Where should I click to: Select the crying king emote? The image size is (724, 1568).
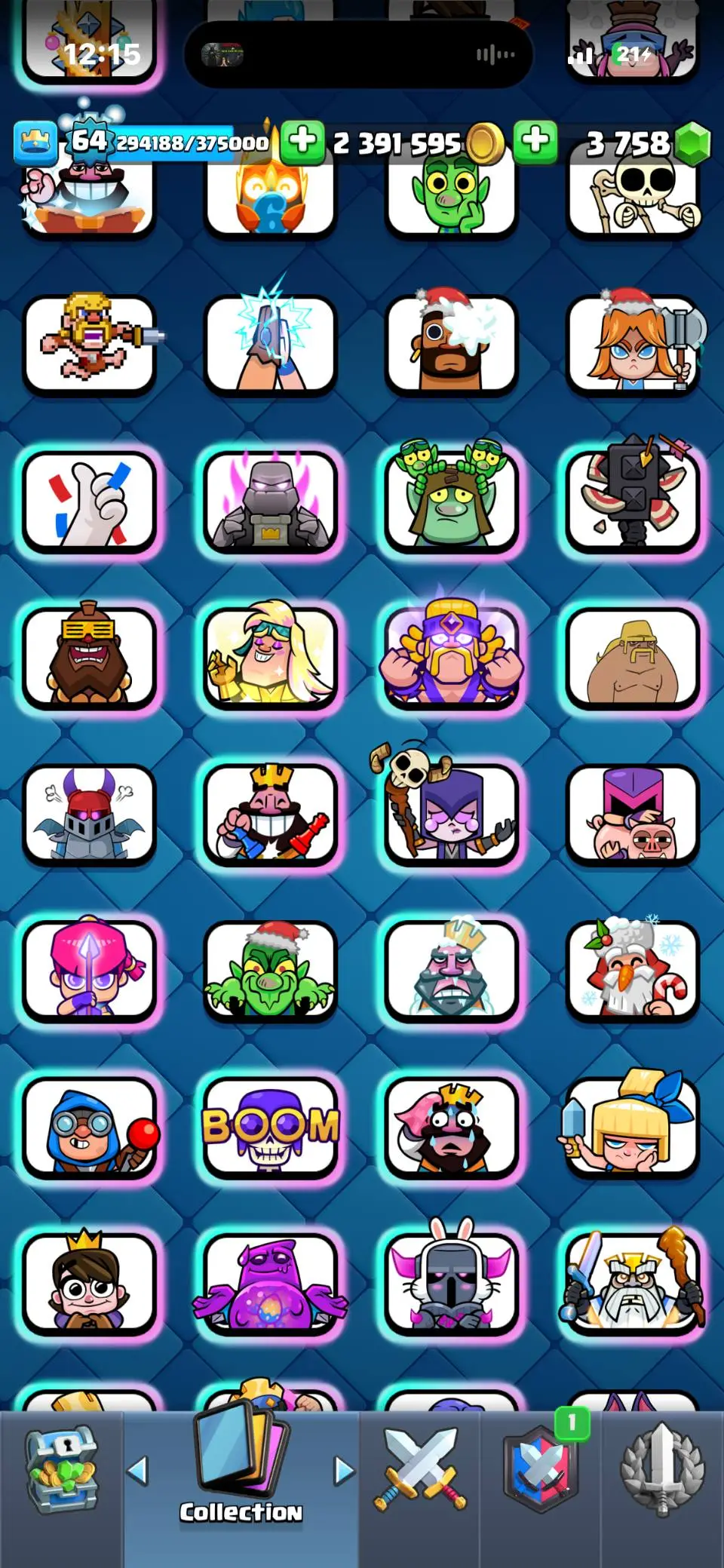coord(451,1127)
